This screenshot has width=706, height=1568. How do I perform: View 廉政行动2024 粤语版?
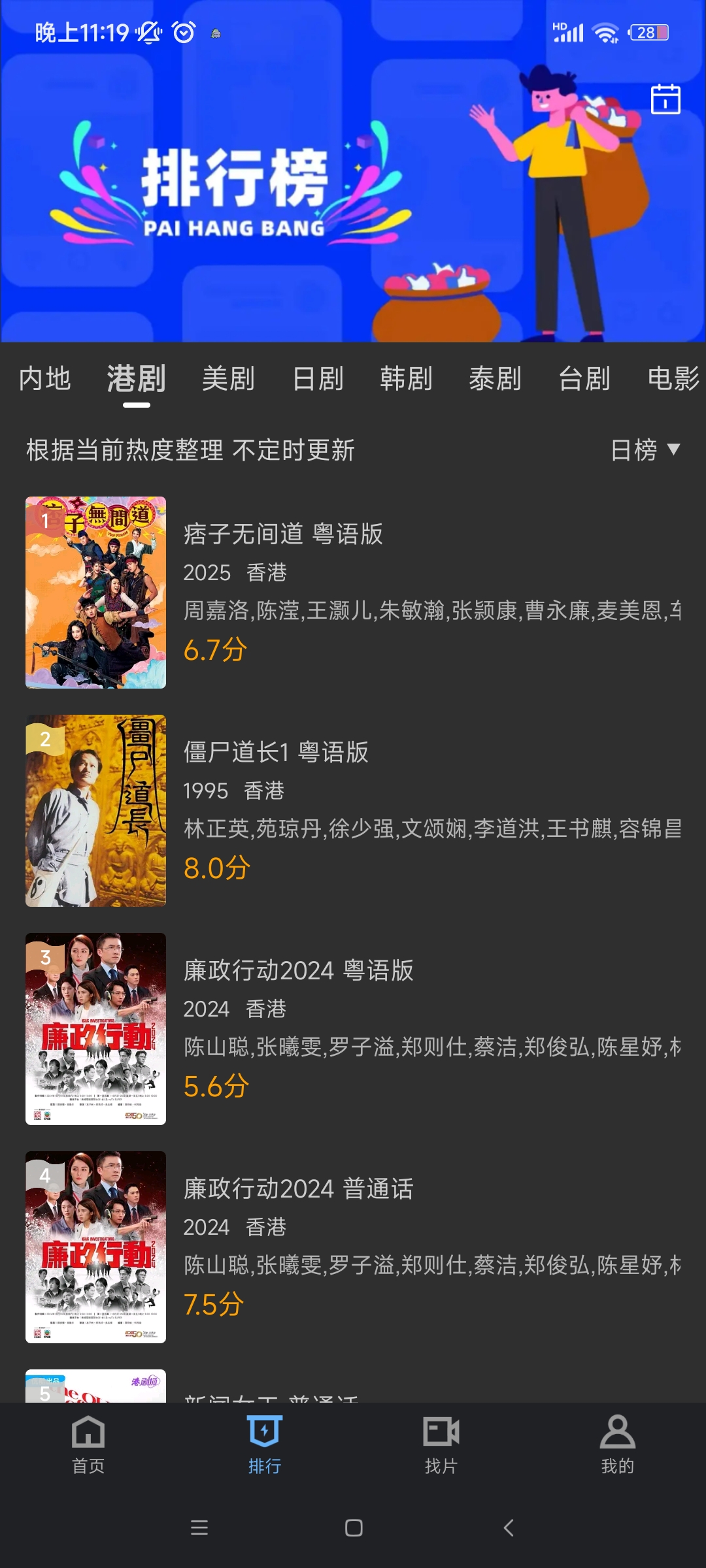(x=298, y=970)
